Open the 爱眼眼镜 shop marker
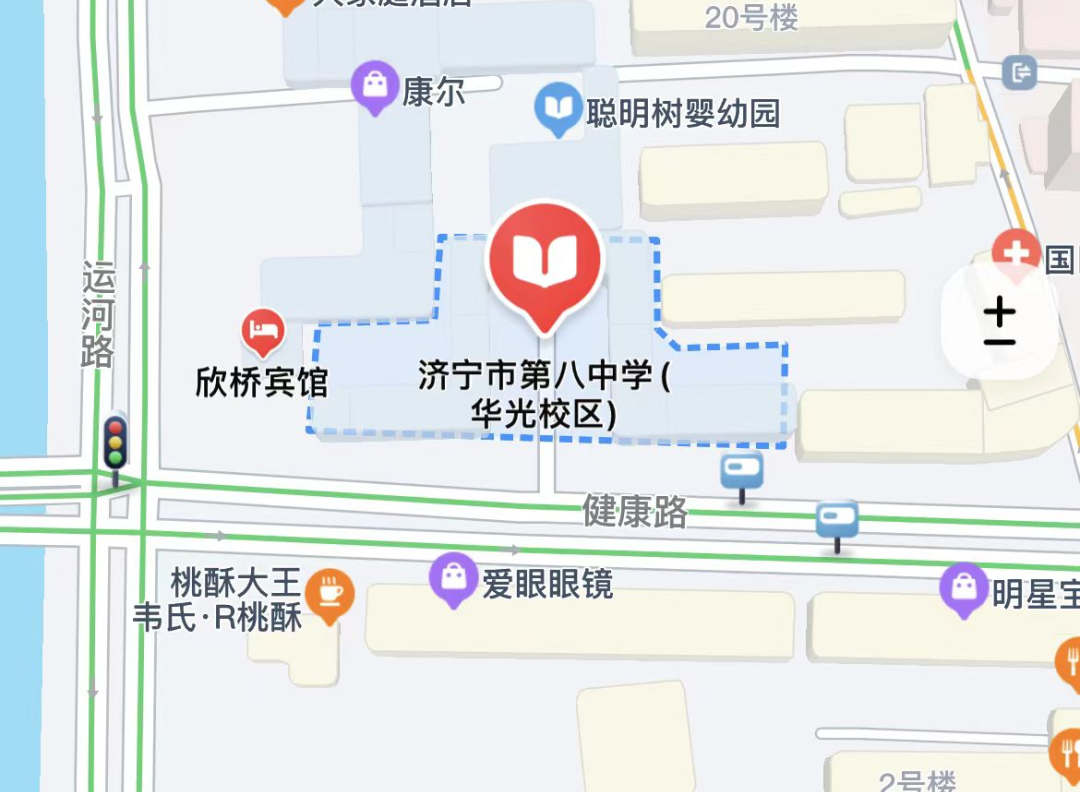Viewport: 1080px width, 792px height. click(x=453, y=577)
